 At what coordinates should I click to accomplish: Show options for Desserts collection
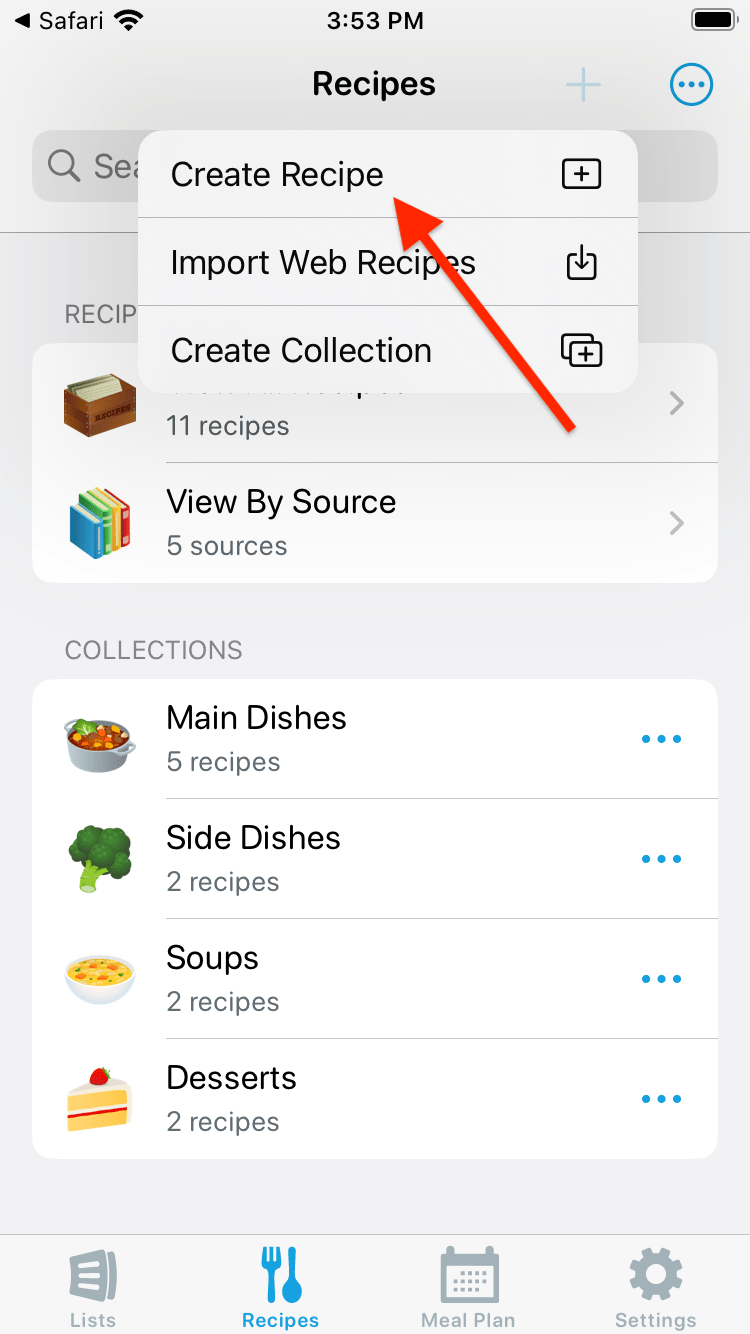[x=661, y=1099]
